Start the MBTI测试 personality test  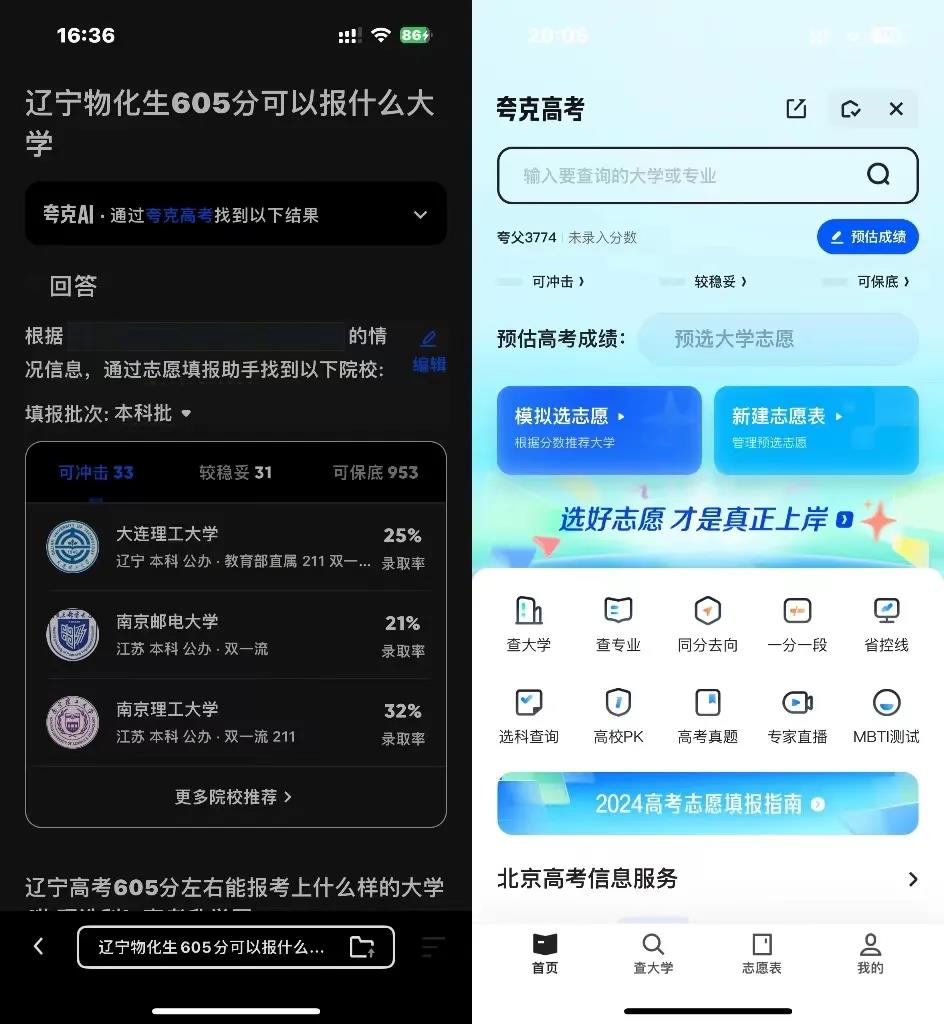point(886,715)
